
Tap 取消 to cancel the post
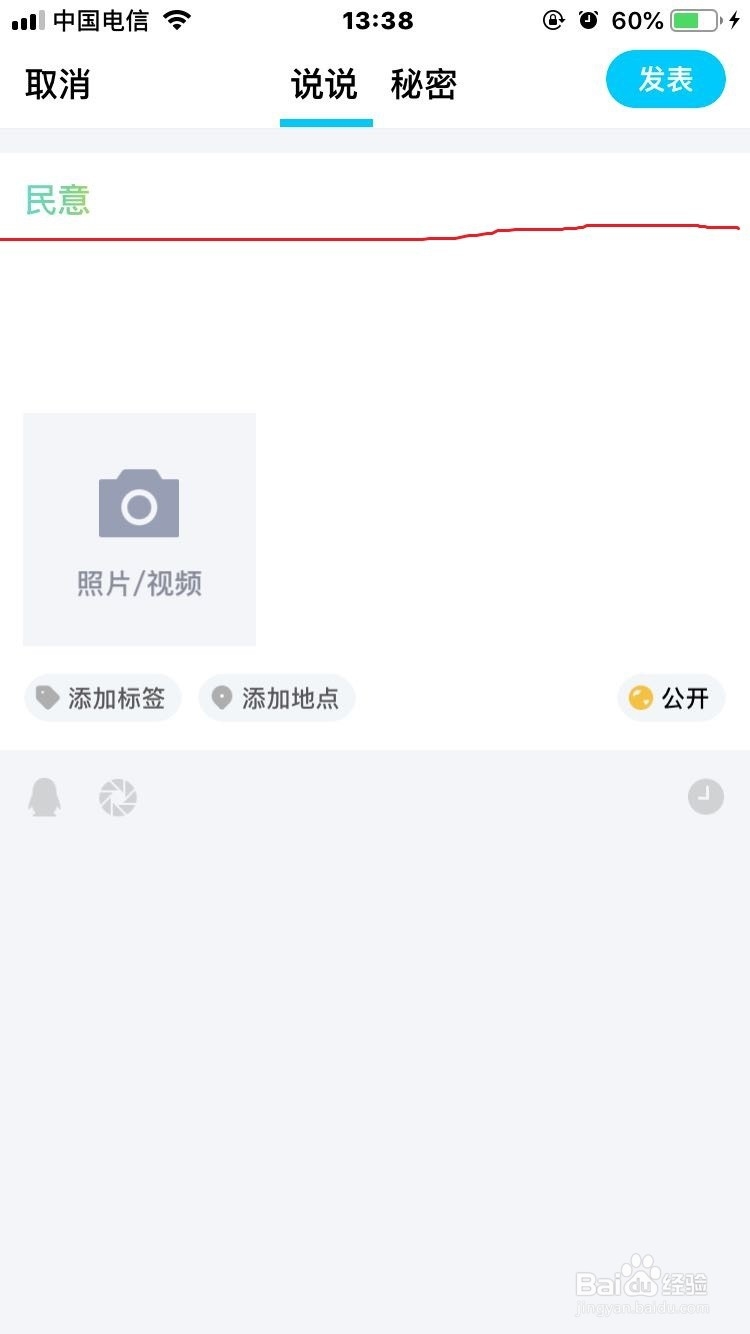pyautogui.click(x=57, y=85)
